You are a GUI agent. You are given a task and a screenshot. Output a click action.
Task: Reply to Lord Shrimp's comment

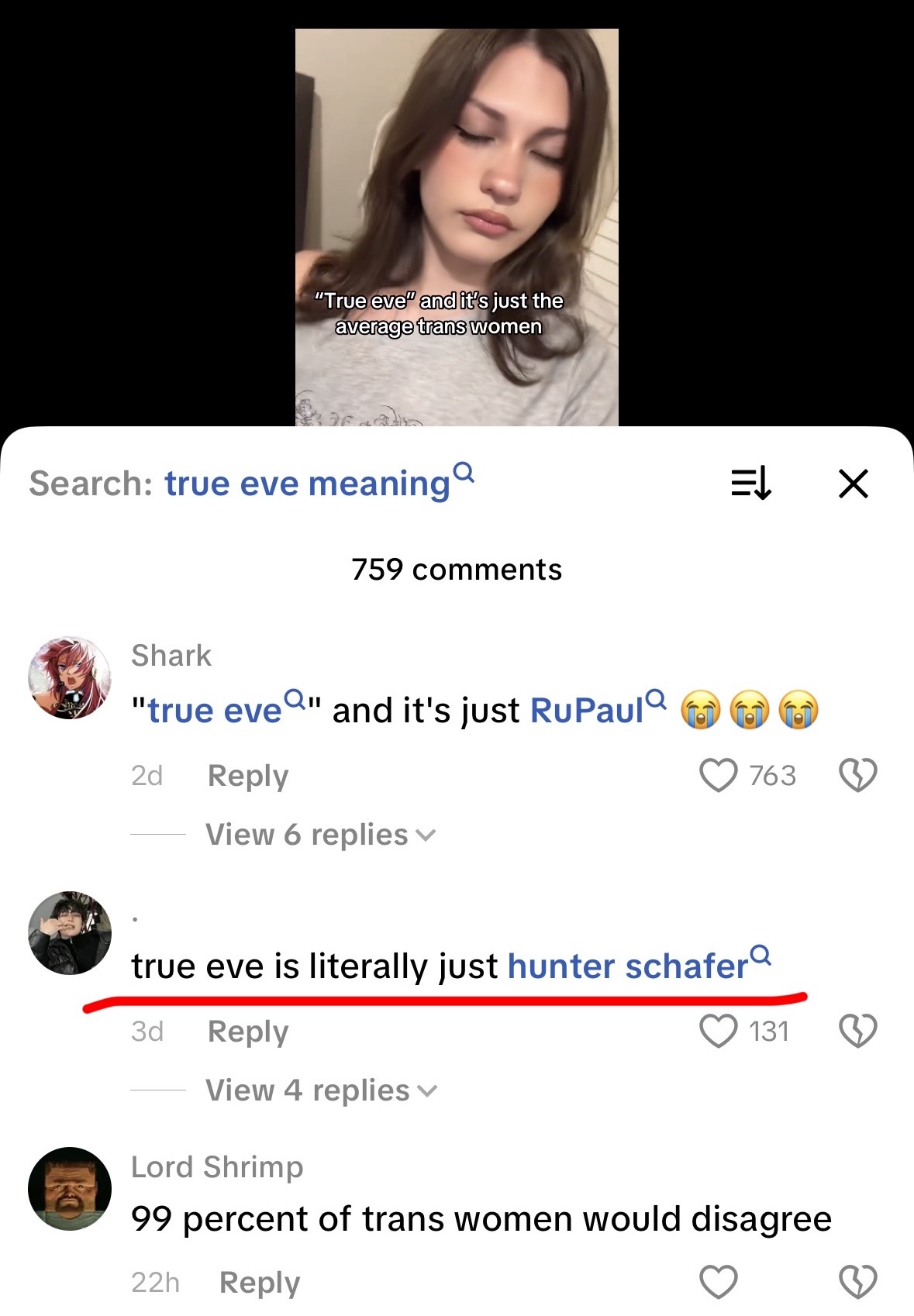pos(260,1282)
